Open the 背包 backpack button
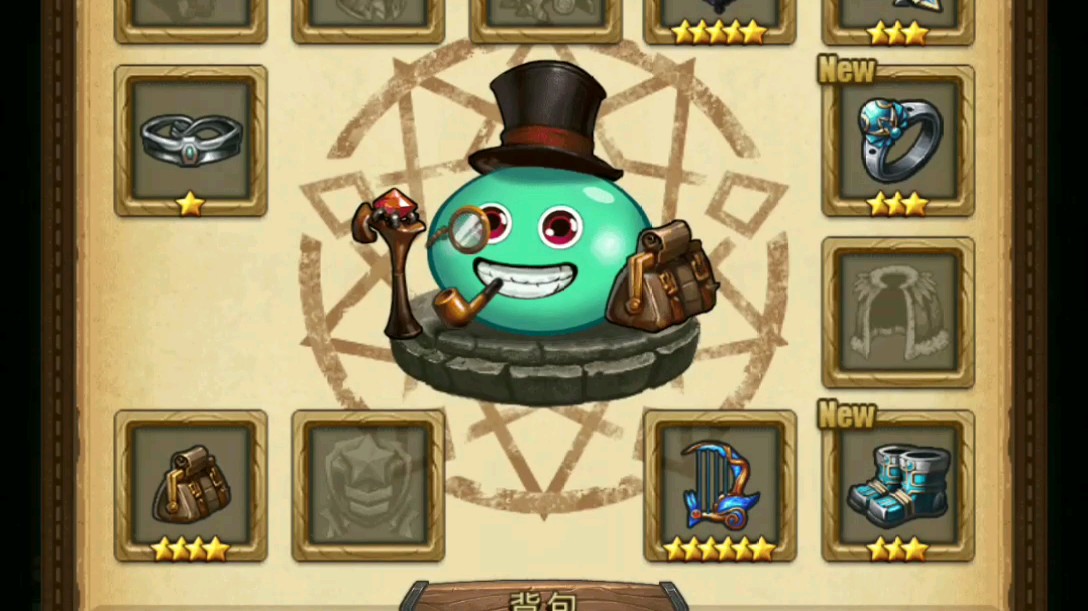1088x611 pixels. [x=543, y=598]
